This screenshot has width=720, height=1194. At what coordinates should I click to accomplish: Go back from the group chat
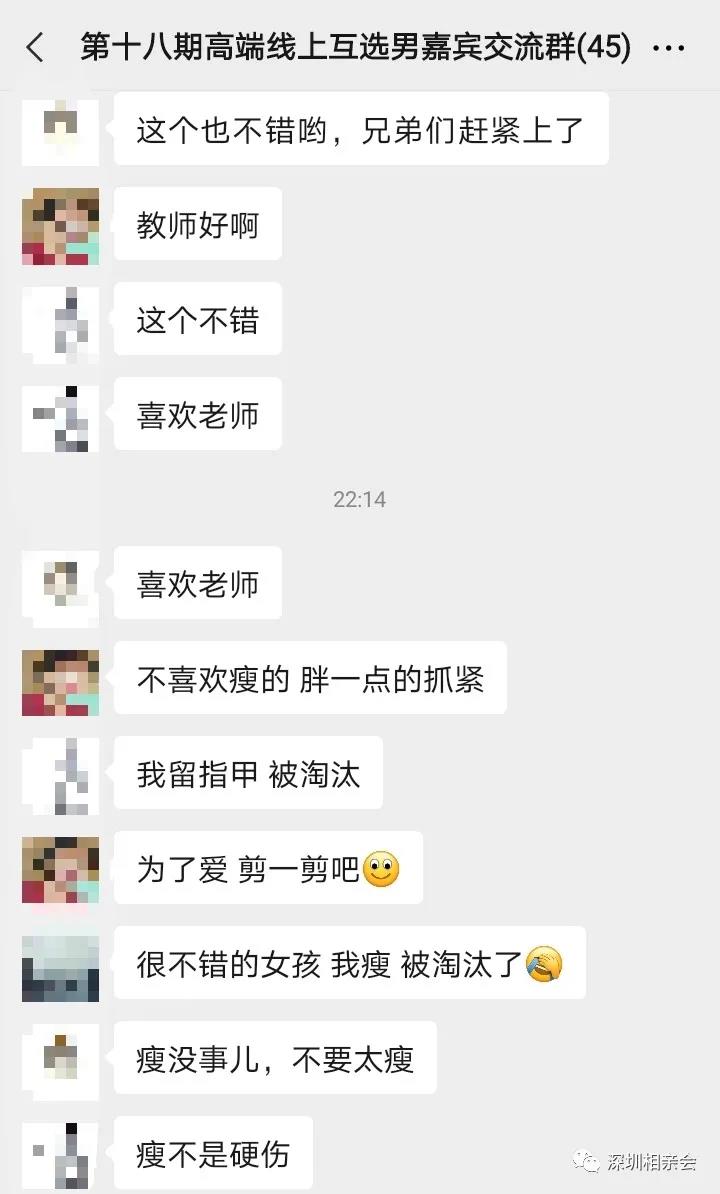point(35,47)
